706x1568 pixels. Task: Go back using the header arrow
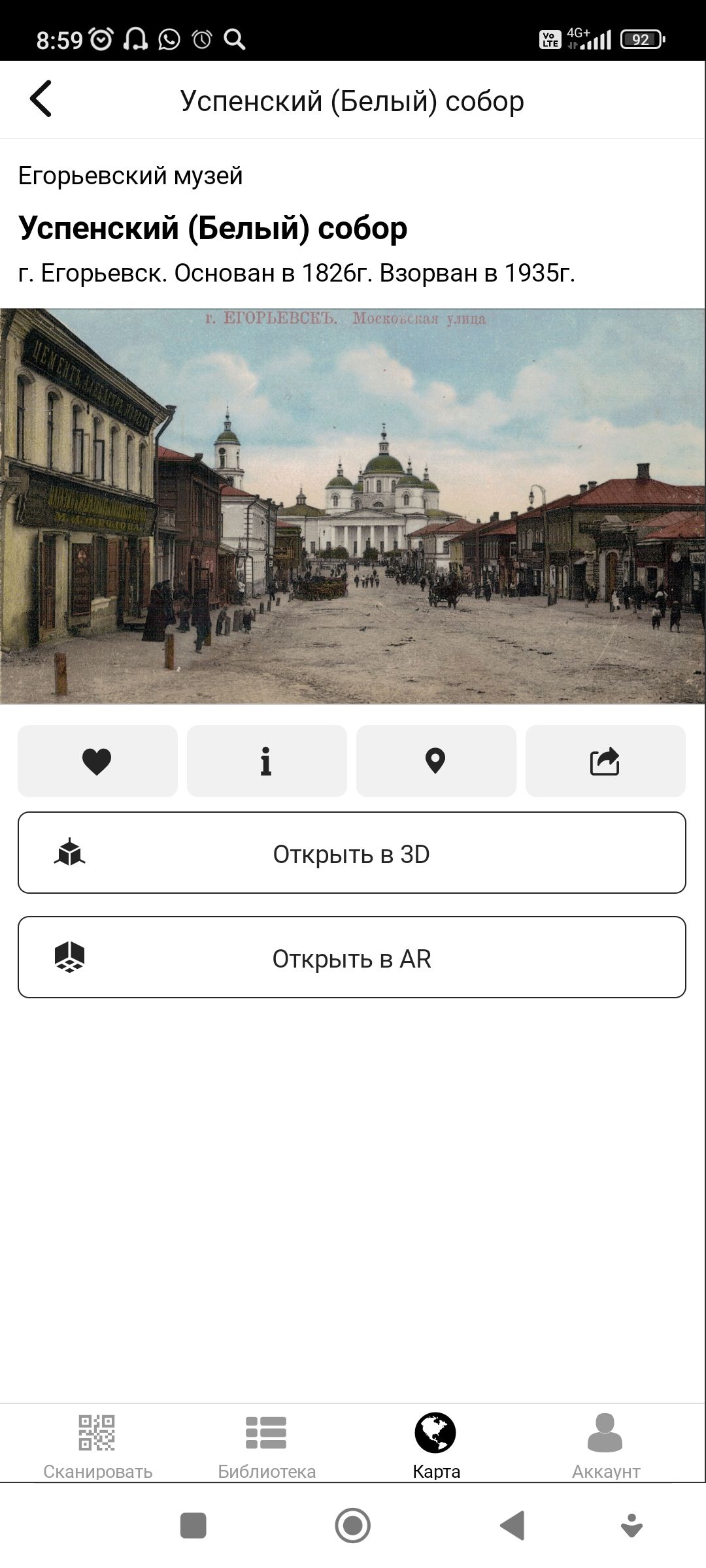pyautogui.click(x=41, y=99)
